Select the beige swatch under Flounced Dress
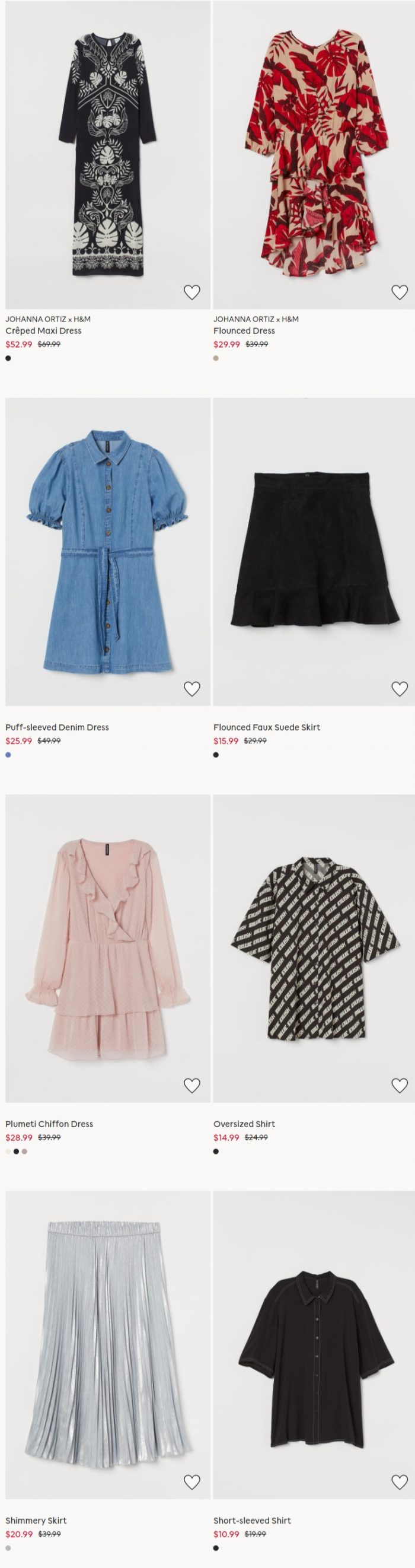This screenshot has width=415, height=1568. click(x=216, y=358)
